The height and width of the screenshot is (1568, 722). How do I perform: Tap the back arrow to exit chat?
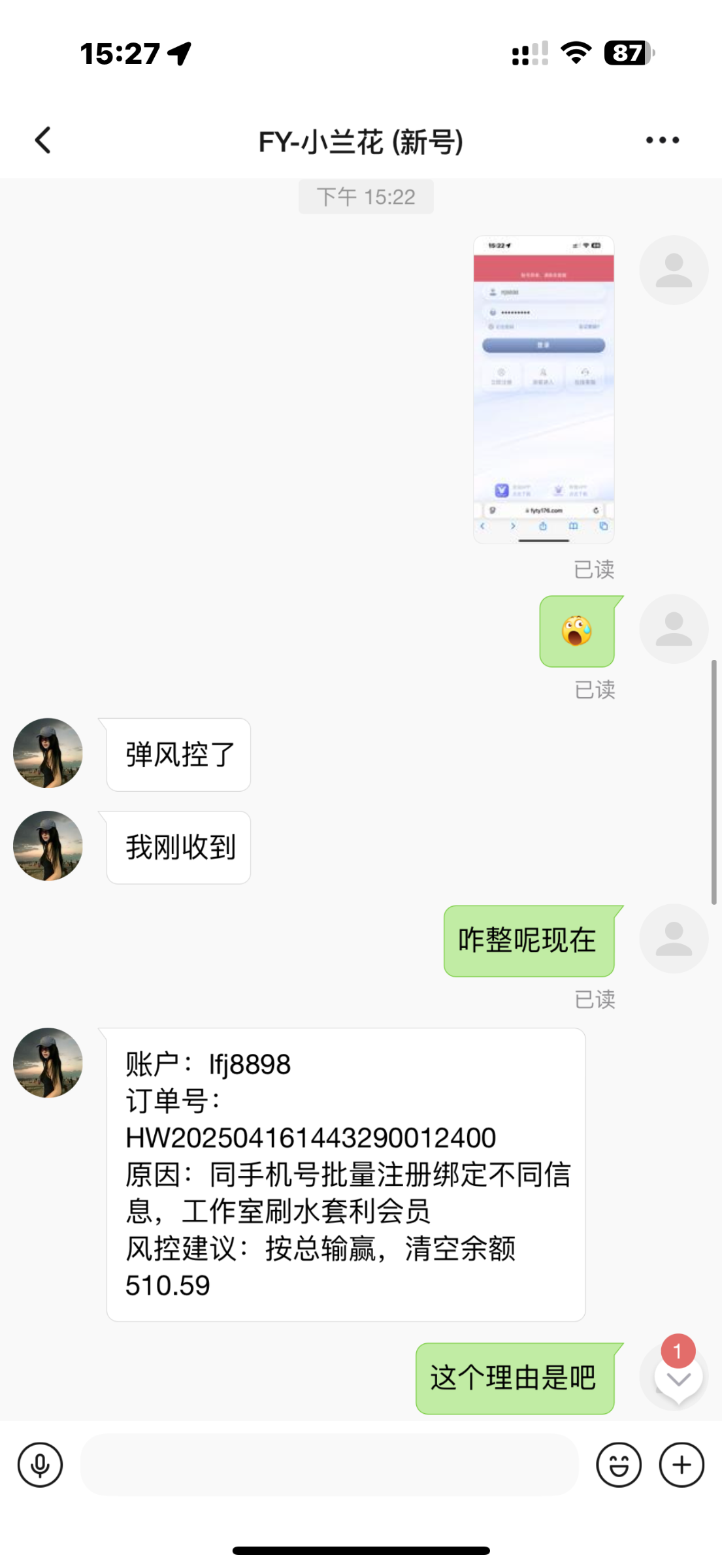42,140
